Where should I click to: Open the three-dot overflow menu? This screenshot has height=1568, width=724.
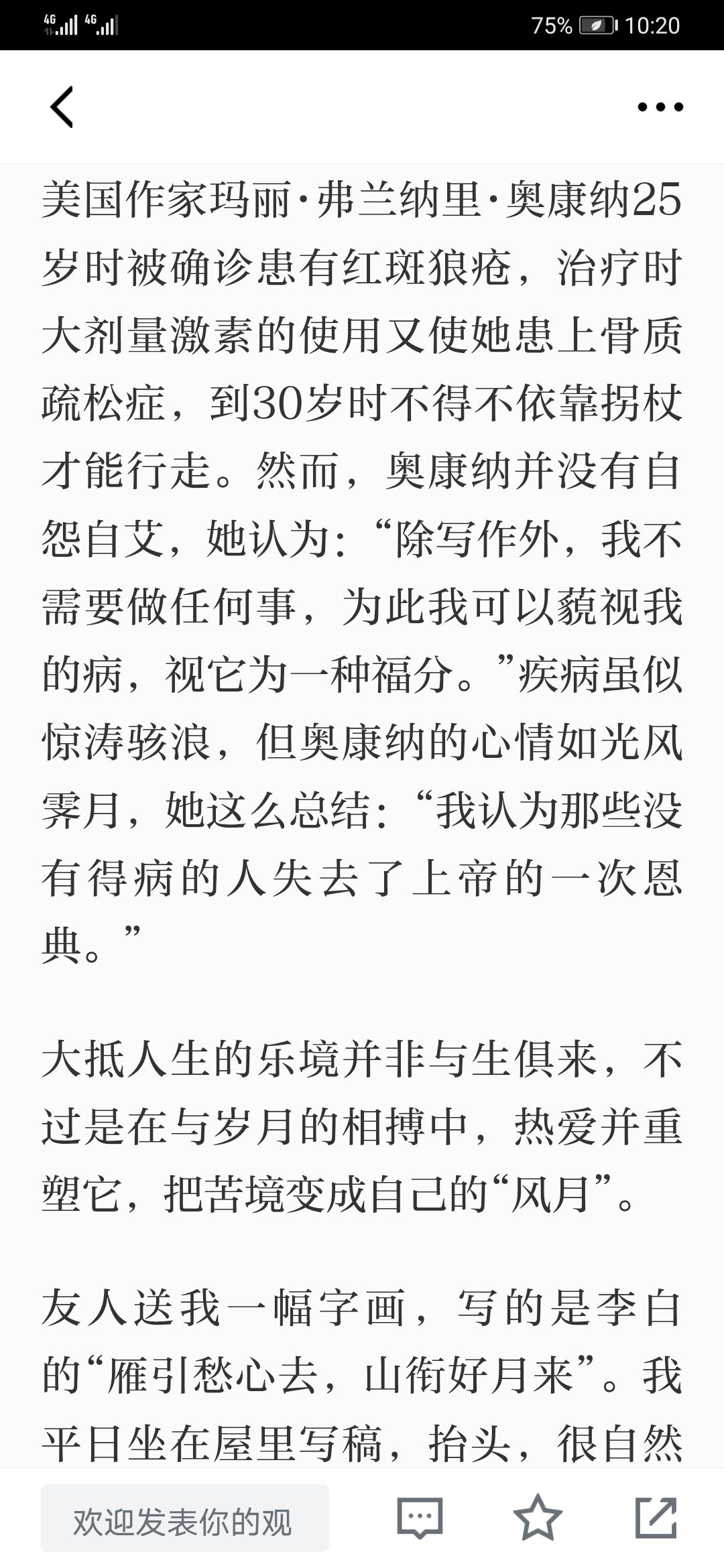(660, 107)
